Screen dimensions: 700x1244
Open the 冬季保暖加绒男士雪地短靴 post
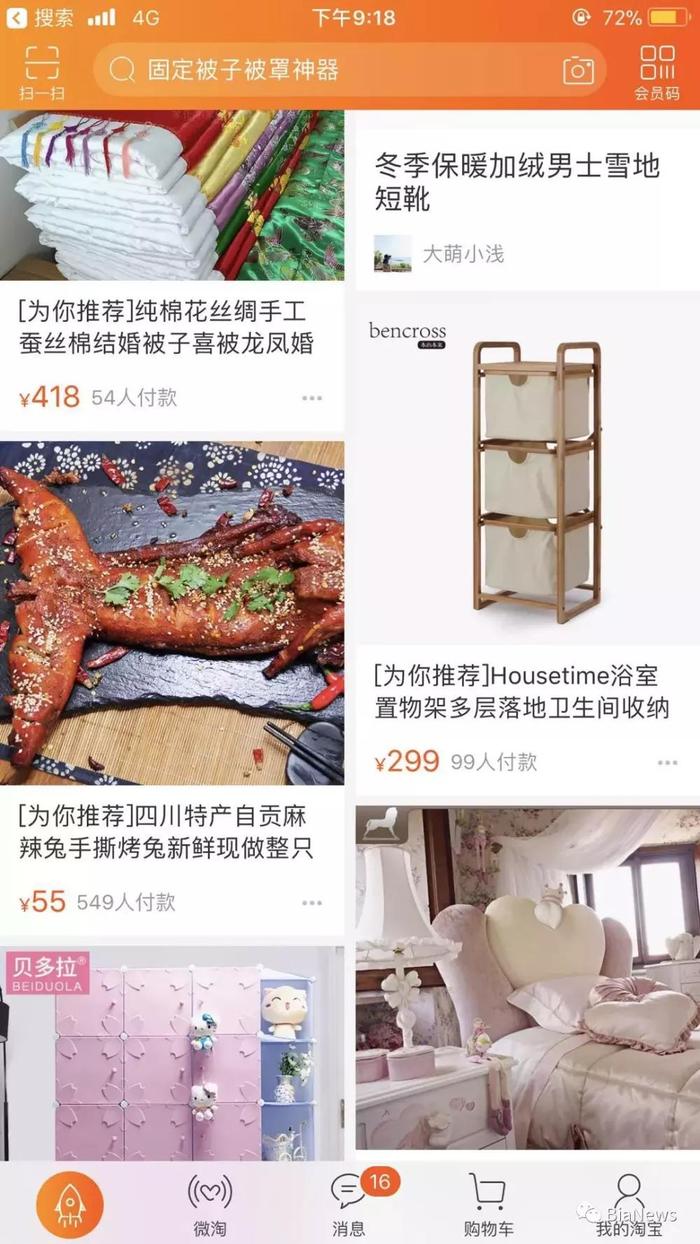tap(528, 200)
